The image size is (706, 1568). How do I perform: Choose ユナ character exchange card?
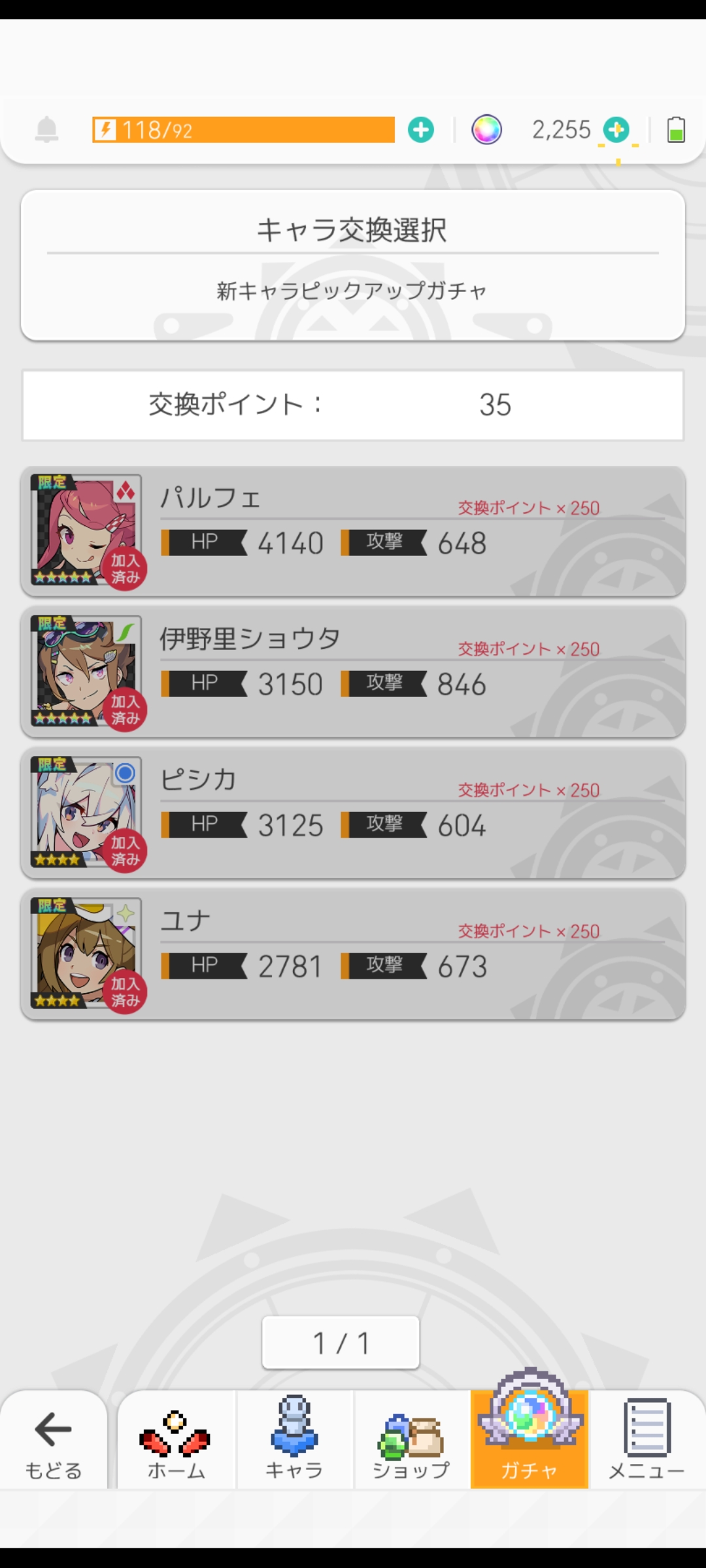pyautogui.click(x=353, y=955)
